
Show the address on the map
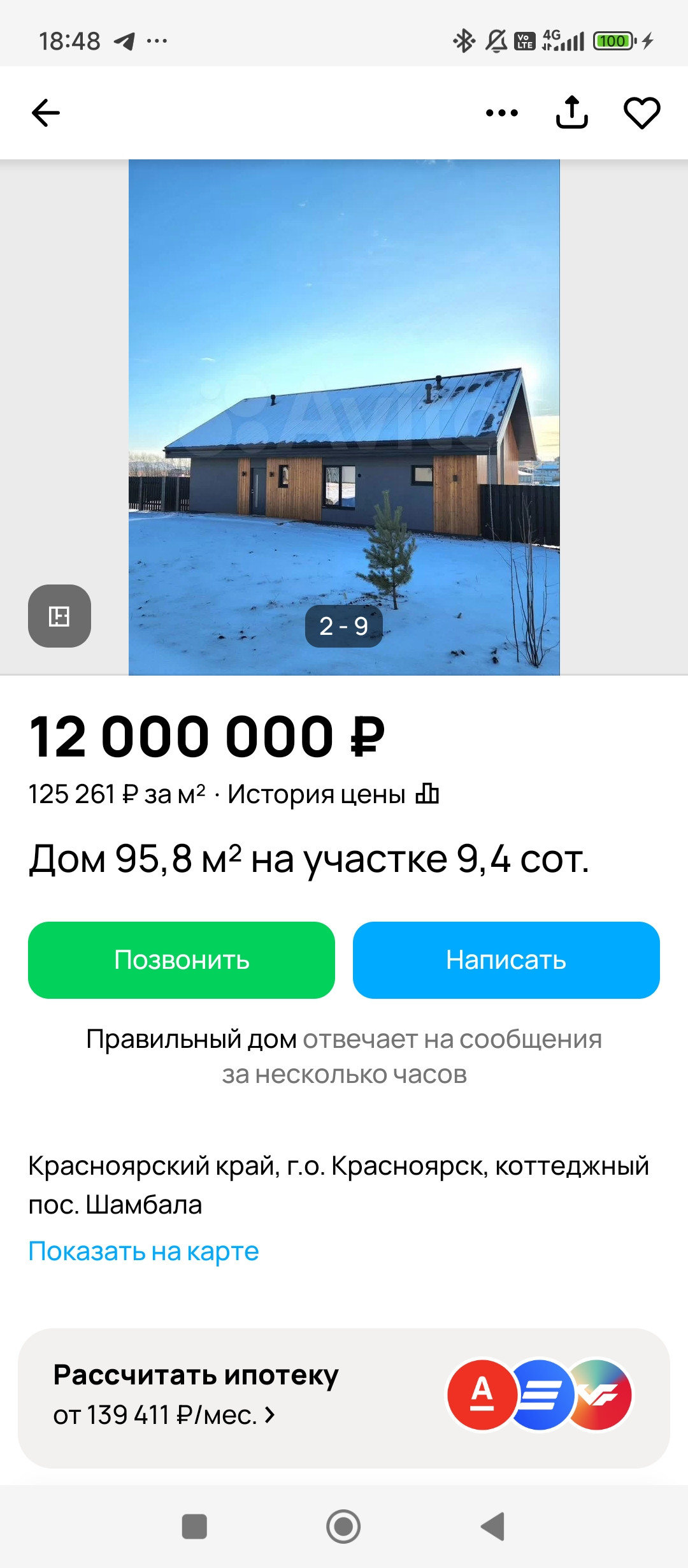(x=143, y=1251)
